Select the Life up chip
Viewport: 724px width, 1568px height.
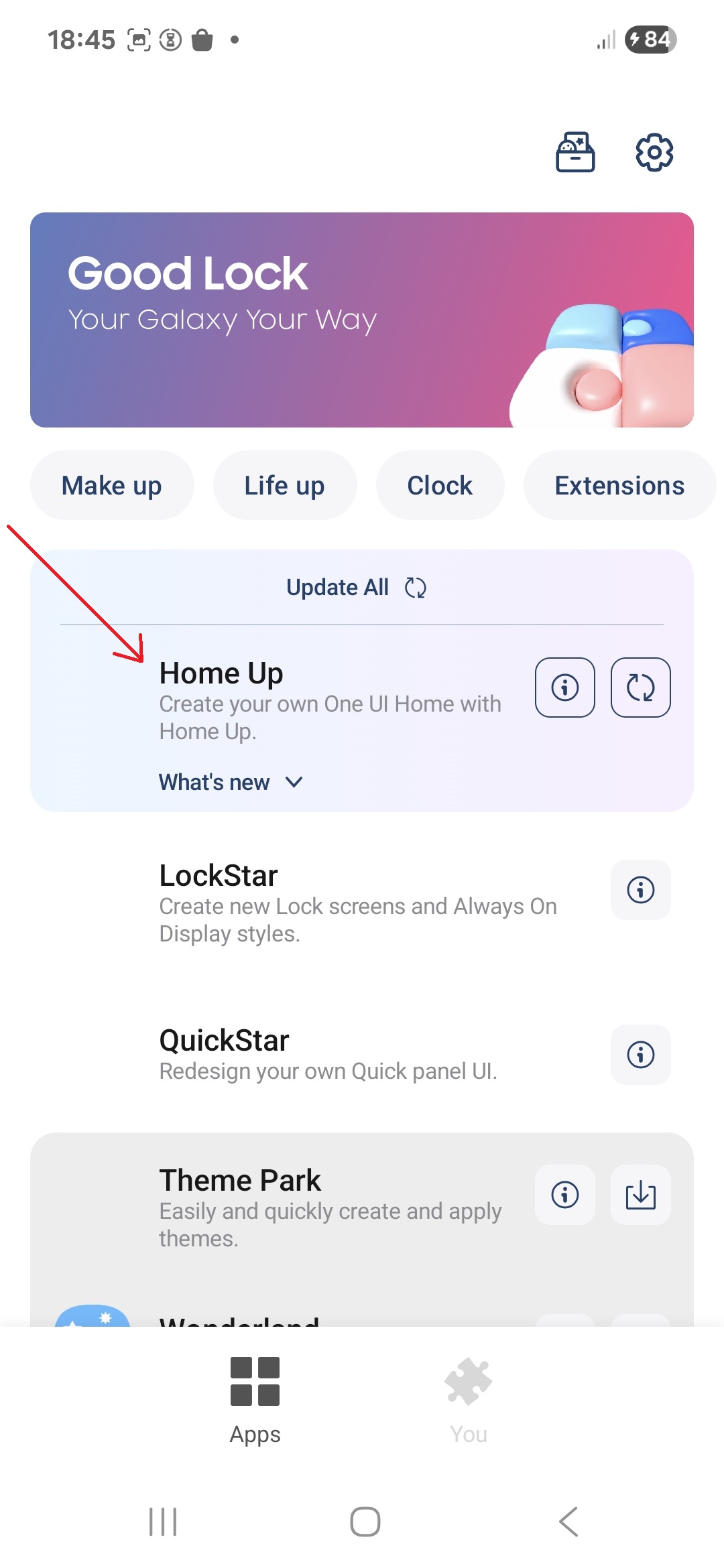tap(285, 485)
